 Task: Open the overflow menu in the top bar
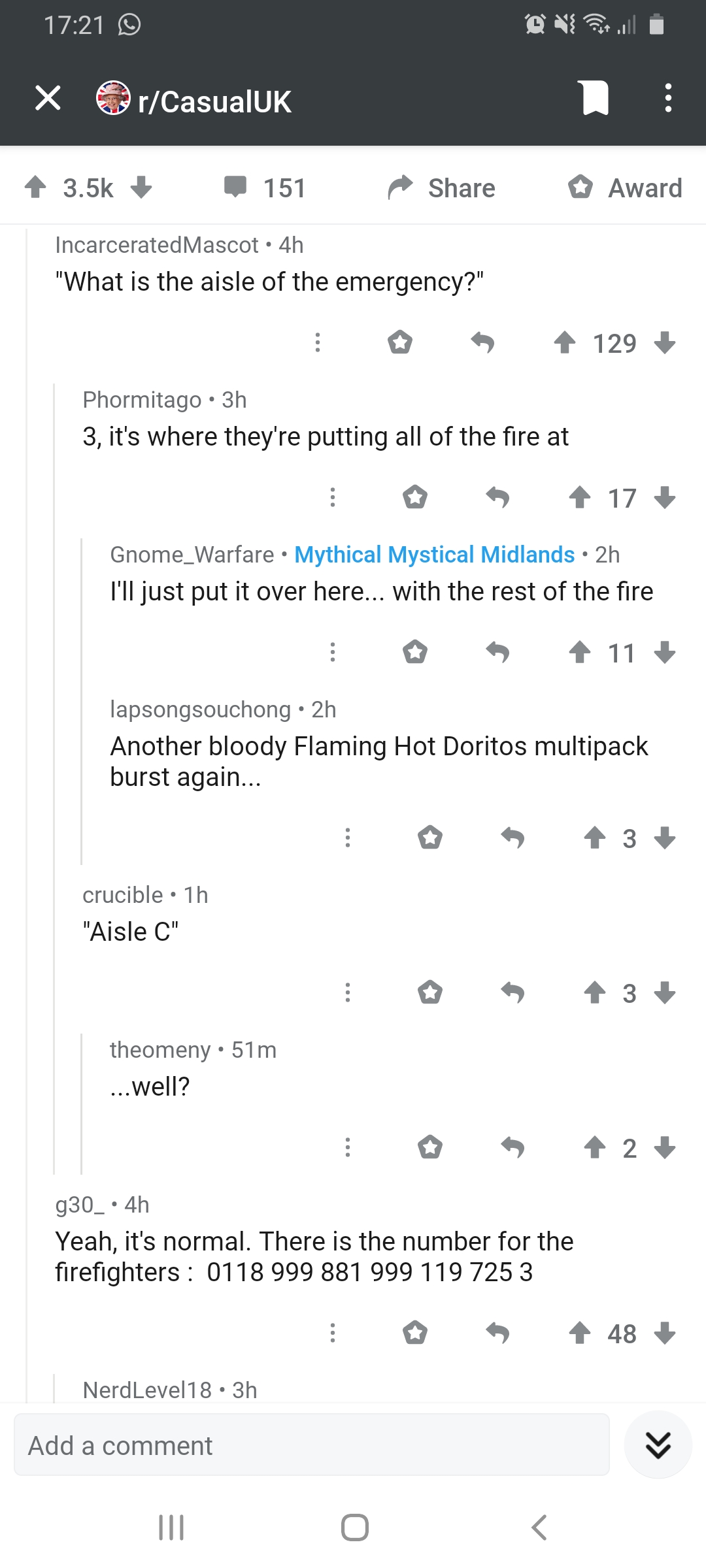coord(667,98)
